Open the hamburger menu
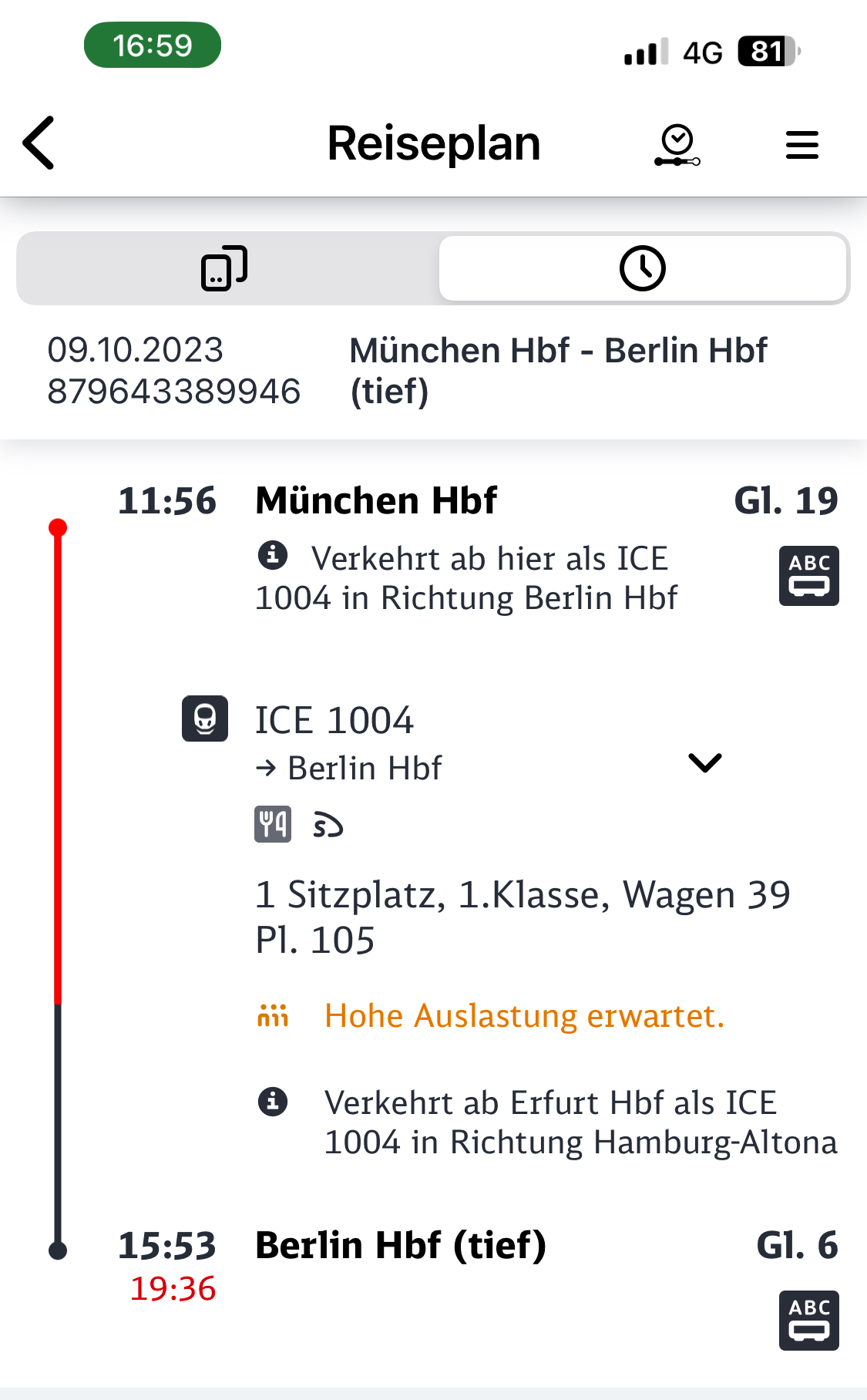Viewport: 867px width, 1400px height. point(801,145)
